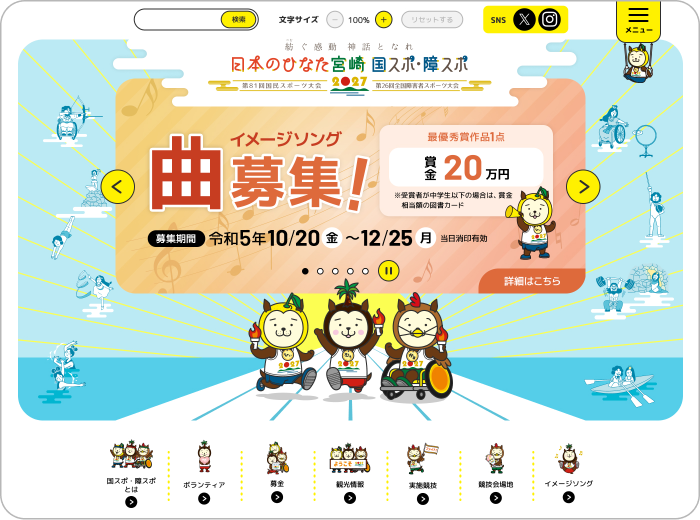Image resolution: width=700 pixels, height=520 pixels.
Task: Tap 詳細はこちら on the song banner
Action: point(532,280)
